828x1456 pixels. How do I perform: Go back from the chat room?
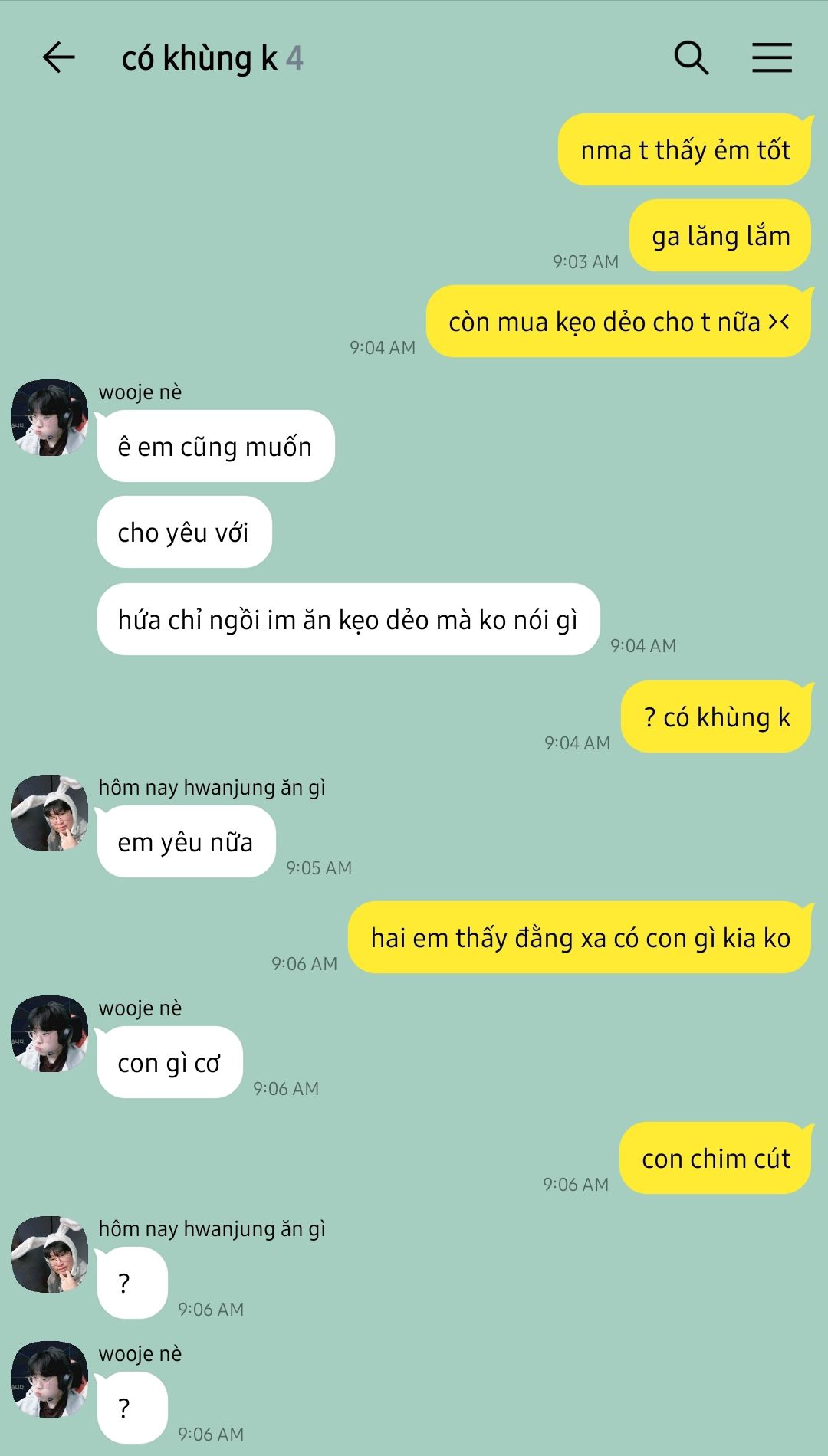coord(58,58)
